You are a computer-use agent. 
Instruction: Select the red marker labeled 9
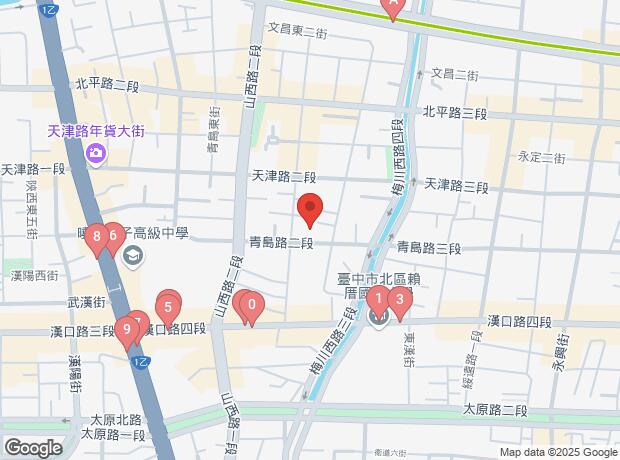click(126, 329)
